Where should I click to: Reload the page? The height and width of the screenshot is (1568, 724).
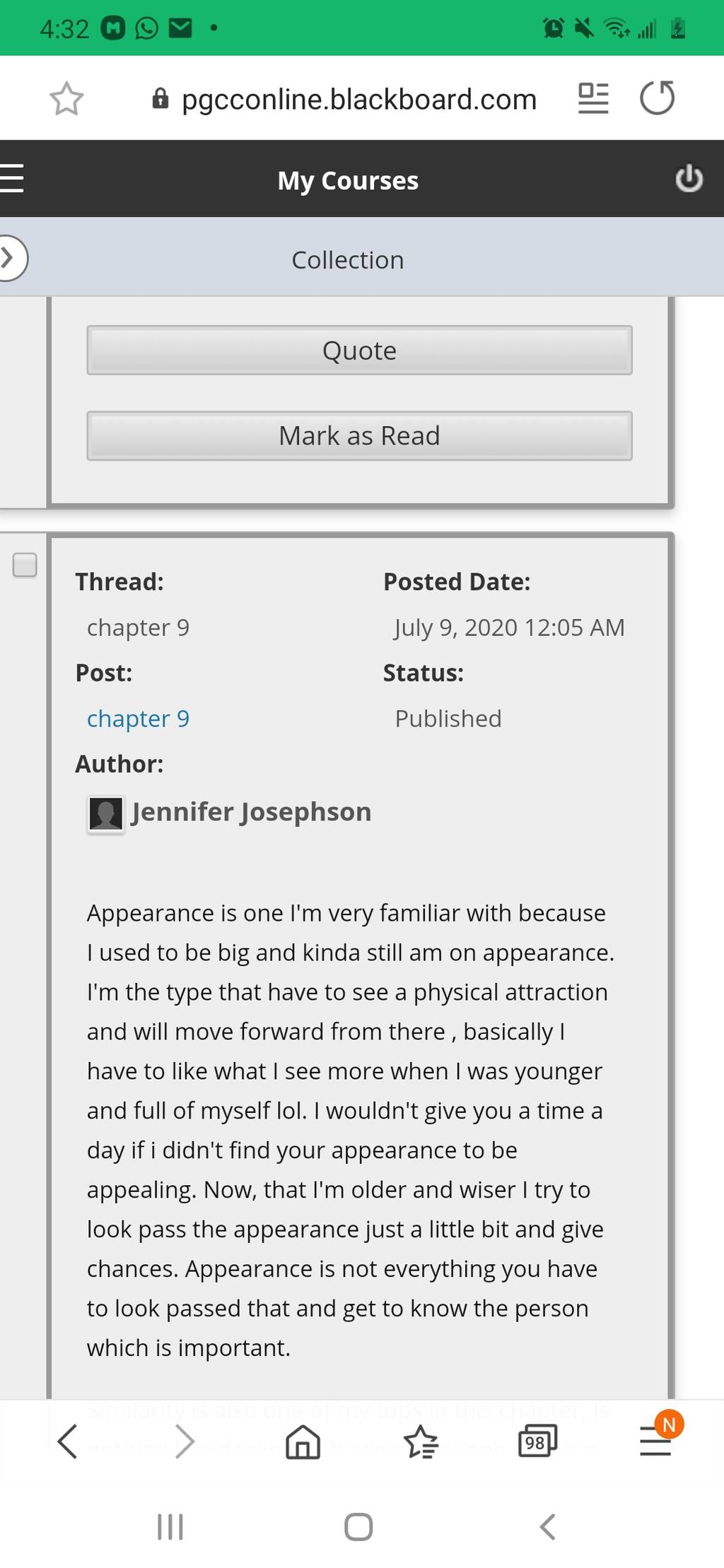(x=658, y=98)
